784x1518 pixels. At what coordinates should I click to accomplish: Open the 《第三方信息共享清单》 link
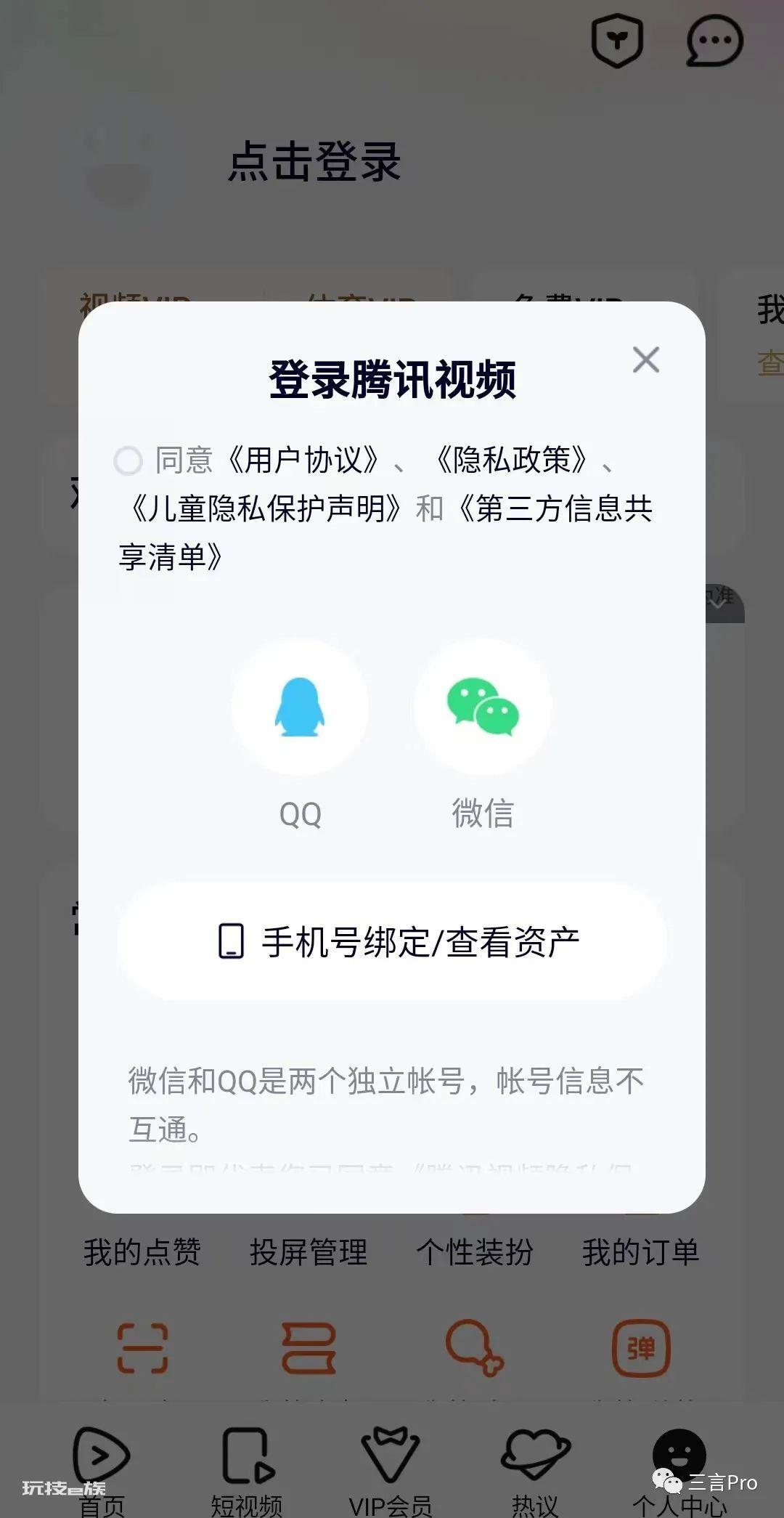(x=386, y=532)
